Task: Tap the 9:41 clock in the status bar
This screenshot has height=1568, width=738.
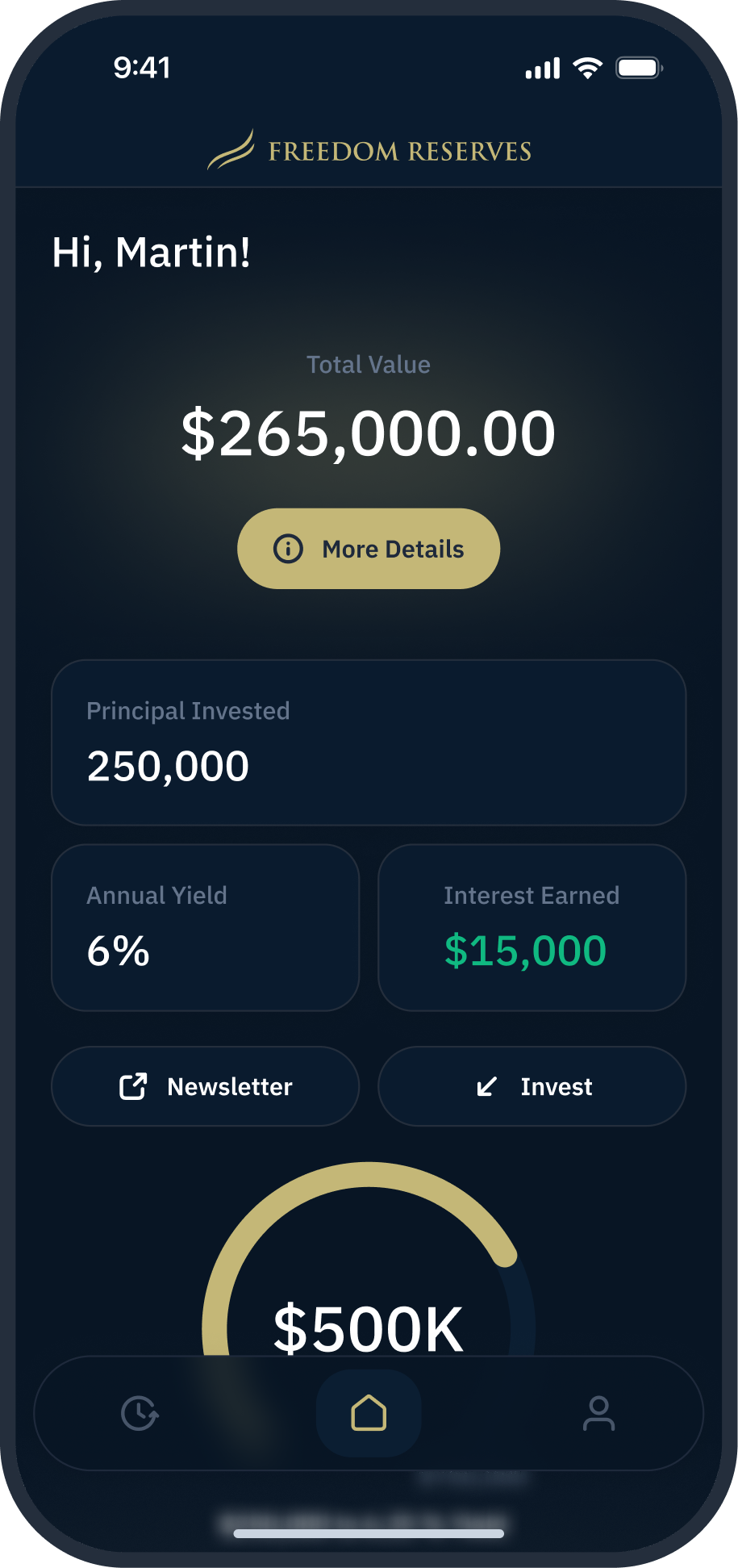Action: point(143,69)
